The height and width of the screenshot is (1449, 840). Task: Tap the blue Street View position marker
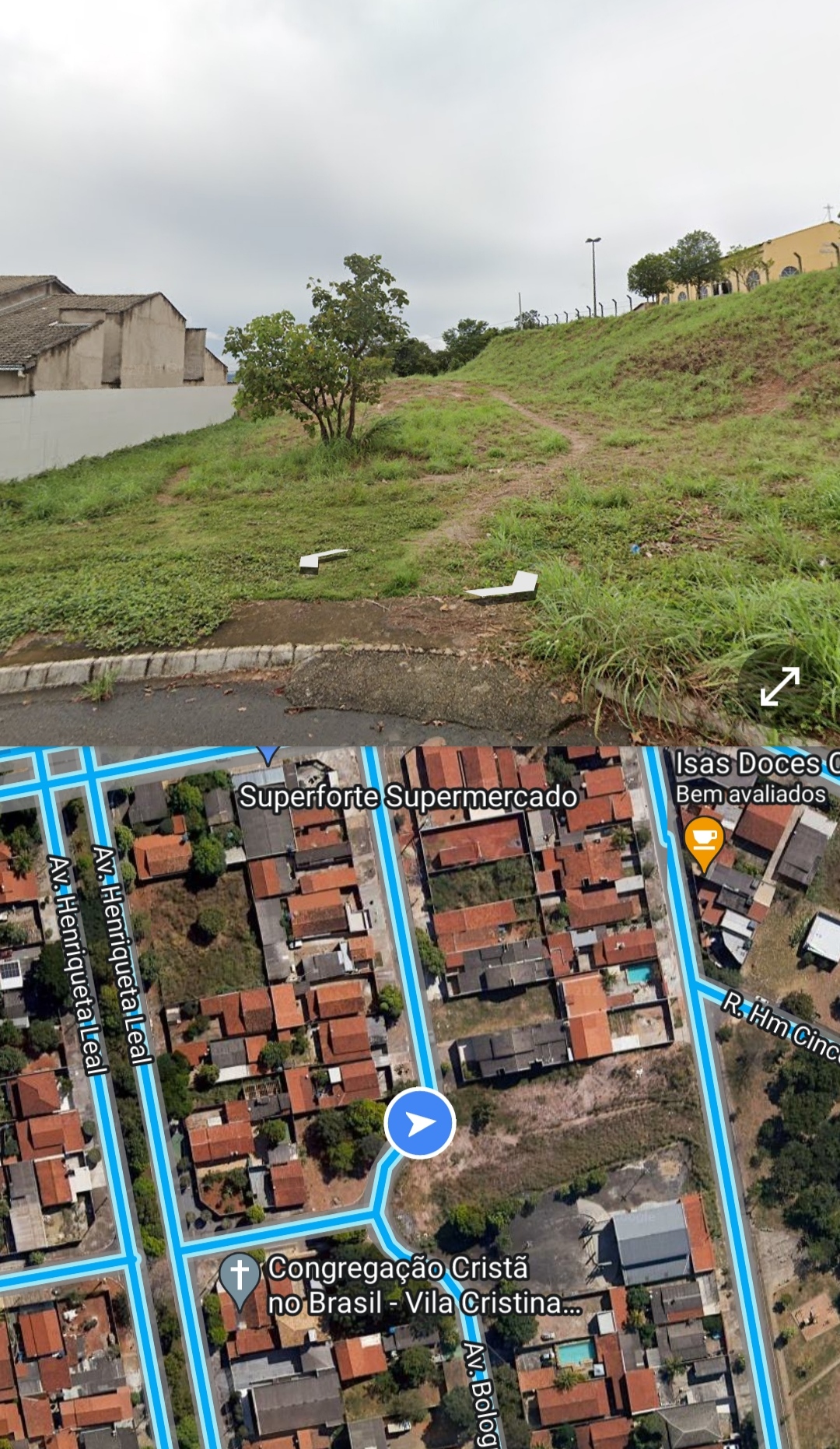pyautogui.click(x=419, y=1124)
